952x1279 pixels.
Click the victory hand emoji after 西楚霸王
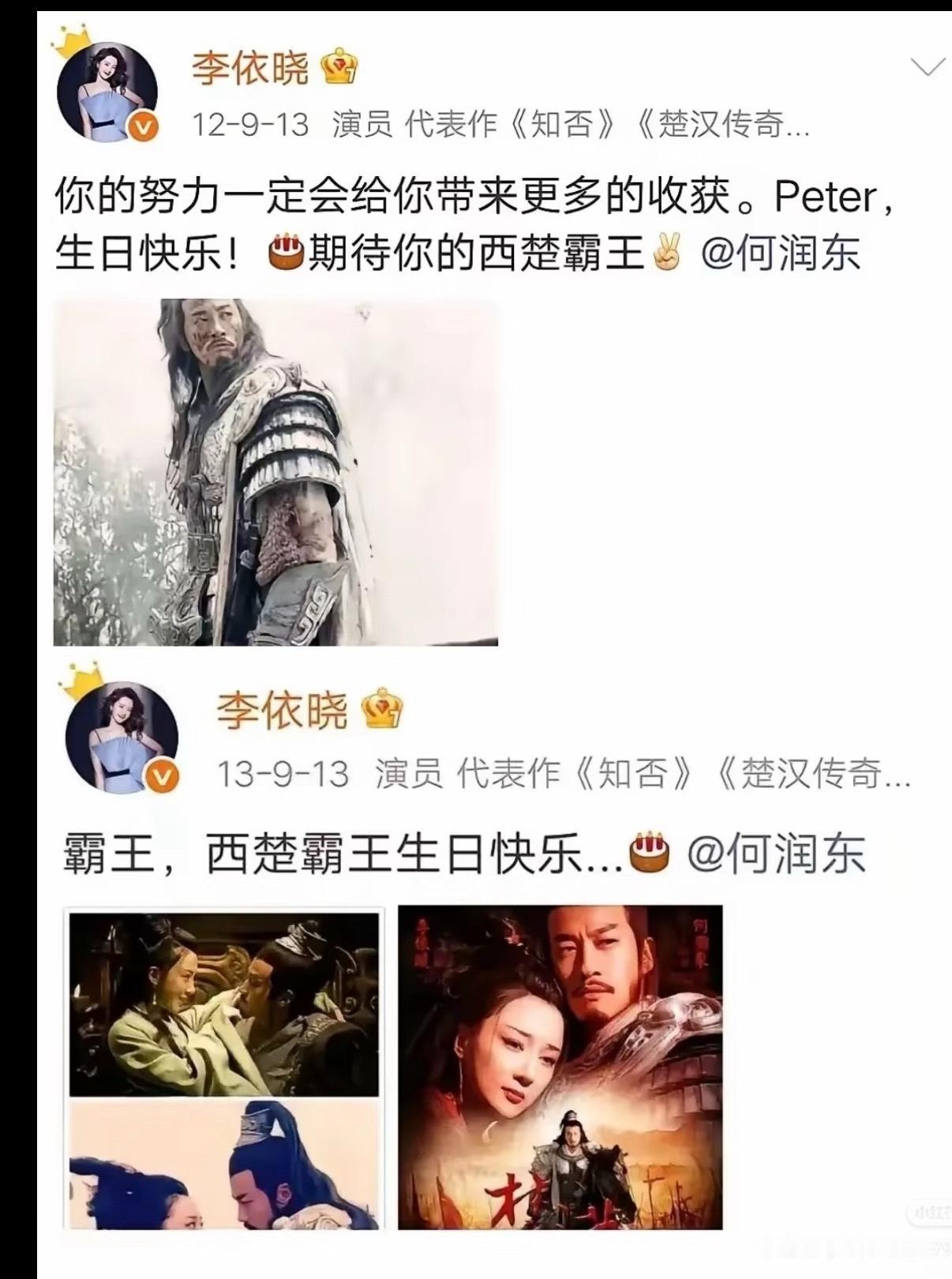click(668, 251)
